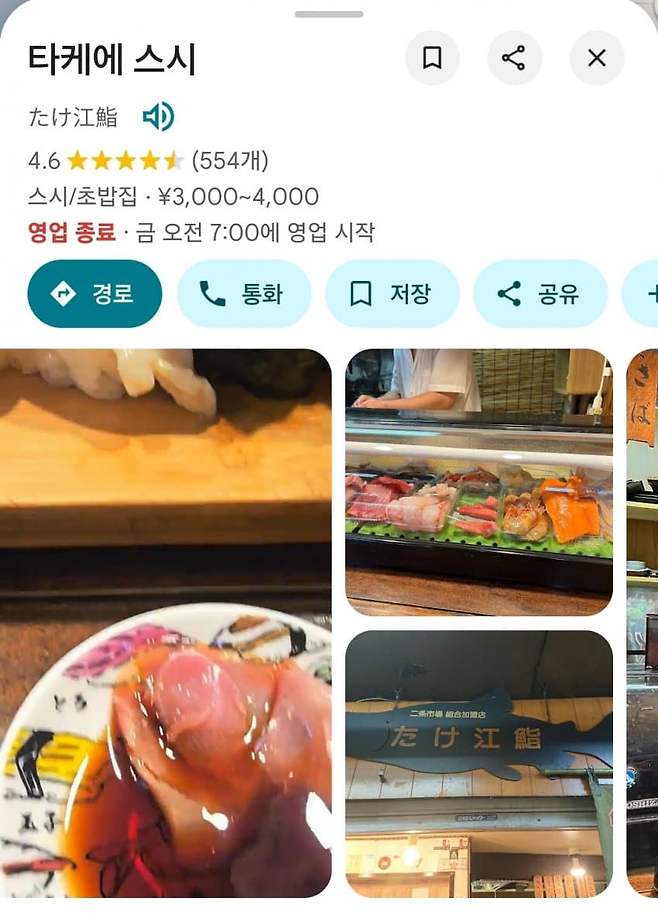Expand opening hours at 영업 종료 line
The image size is (658, 915).
tap(200, 233)
